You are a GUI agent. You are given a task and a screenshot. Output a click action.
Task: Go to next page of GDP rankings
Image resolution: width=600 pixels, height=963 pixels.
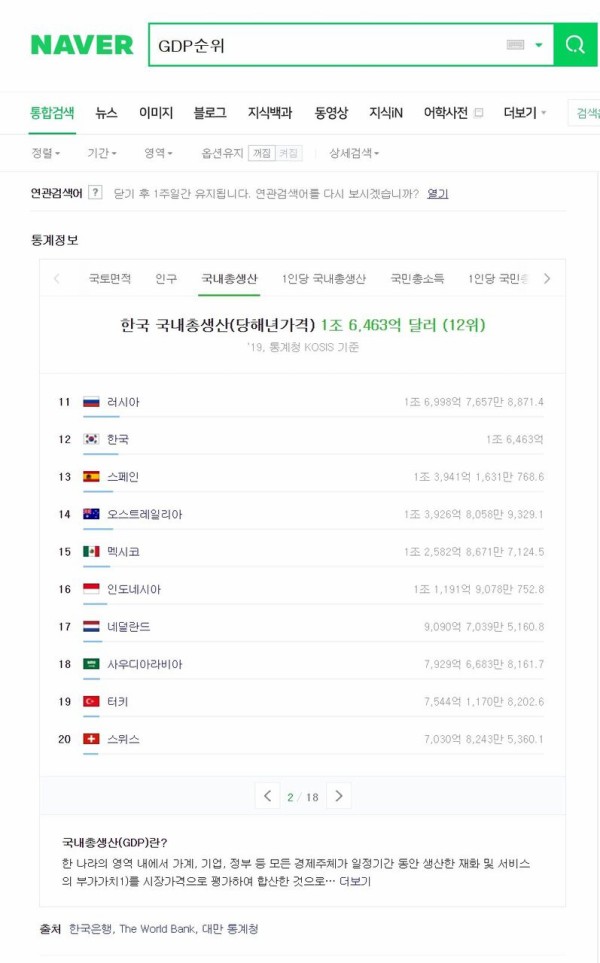pos(339,796)
